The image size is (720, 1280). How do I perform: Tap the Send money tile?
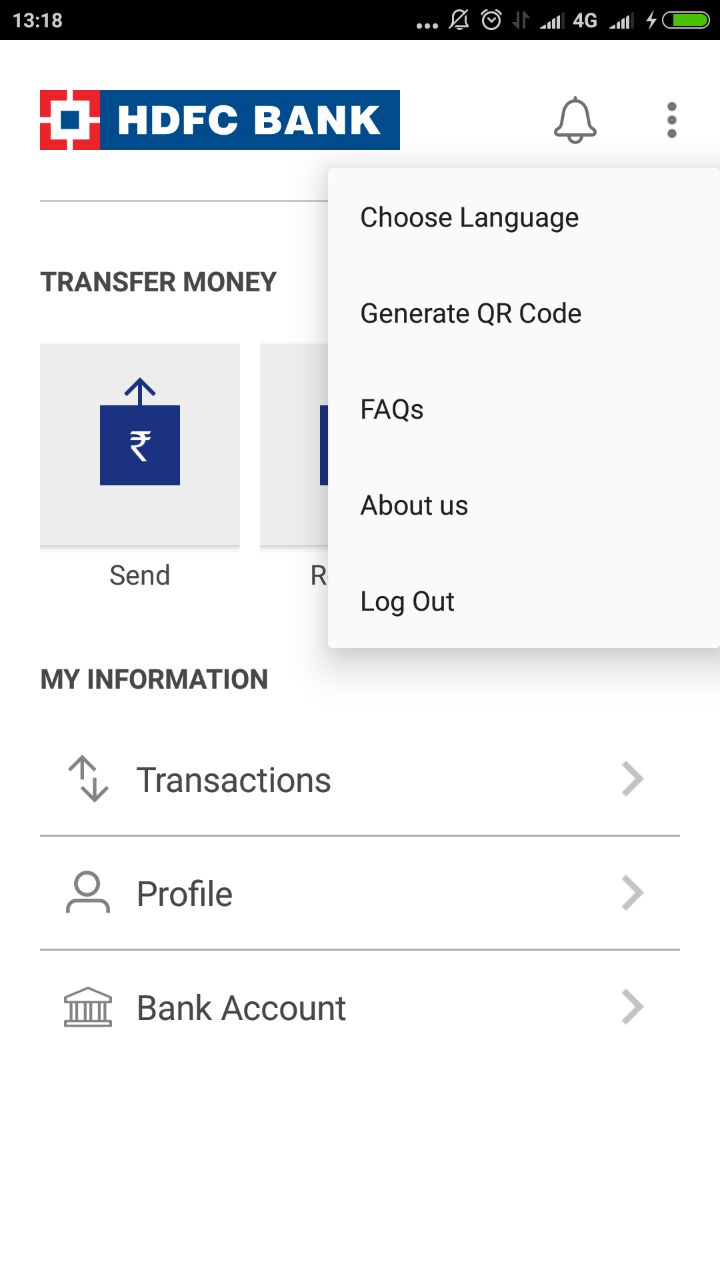(140, 445)
